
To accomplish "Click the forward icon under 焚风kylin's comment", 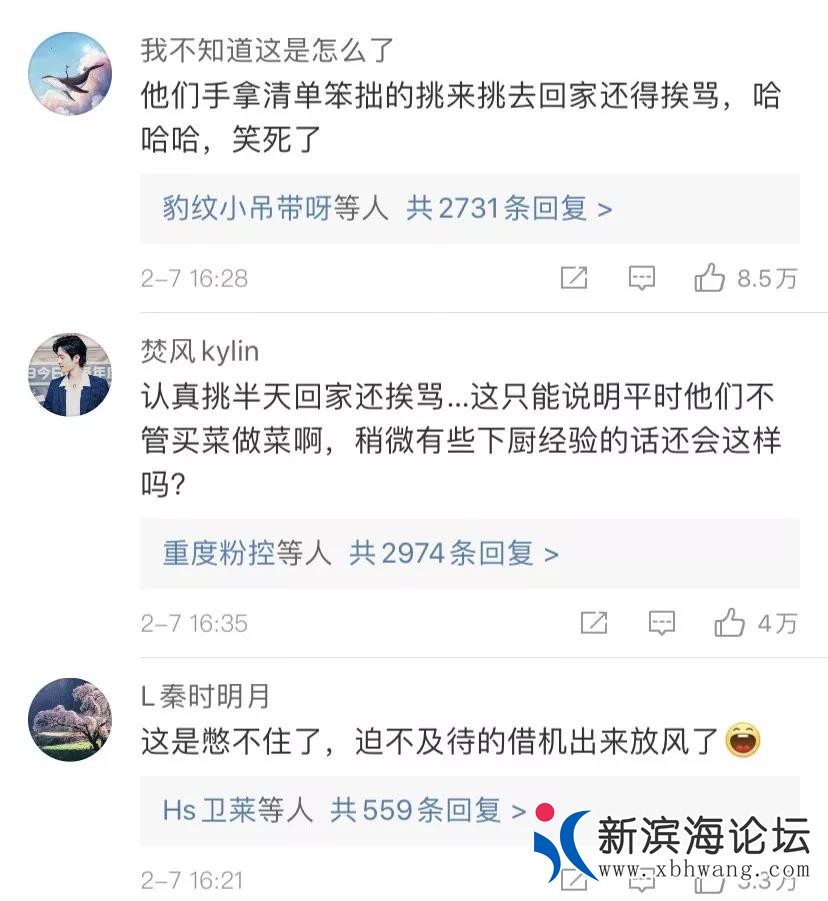I will pos(594,623).
